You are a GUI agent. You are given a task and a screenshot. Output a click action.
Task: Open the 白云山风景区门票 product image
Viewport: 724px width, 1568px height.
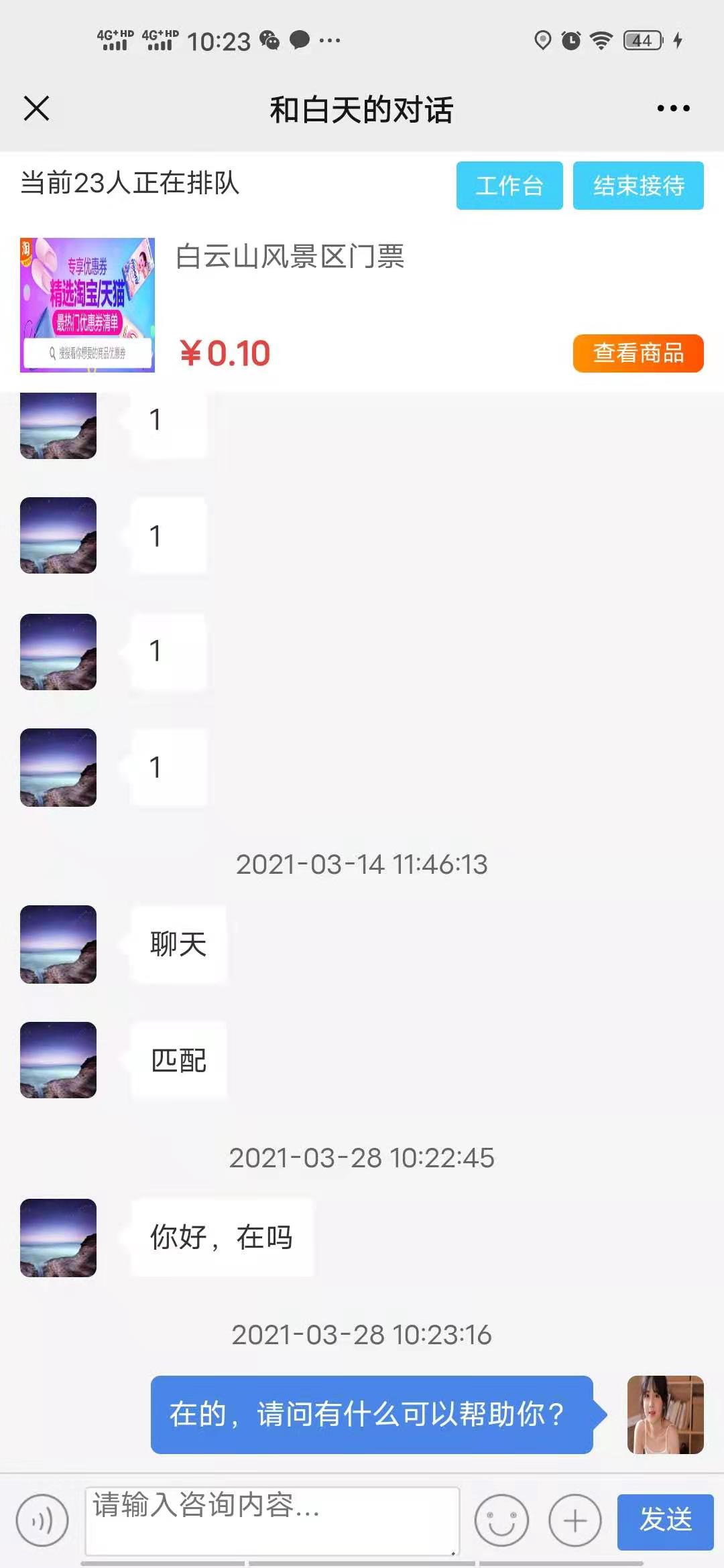(x=87, y=305)
